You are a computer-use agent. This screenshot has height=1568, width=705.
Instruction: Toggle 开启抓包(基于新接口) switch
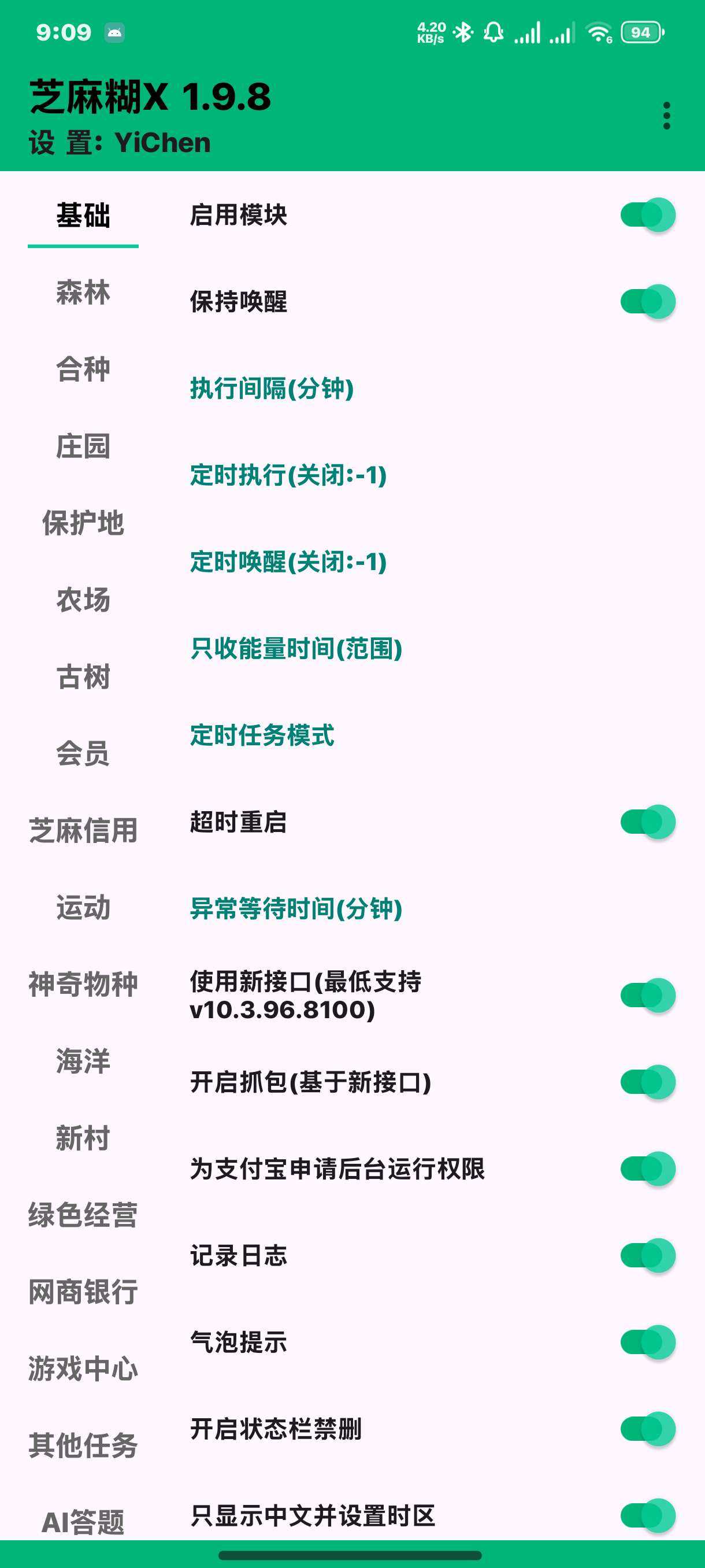tap(648, 1082)
